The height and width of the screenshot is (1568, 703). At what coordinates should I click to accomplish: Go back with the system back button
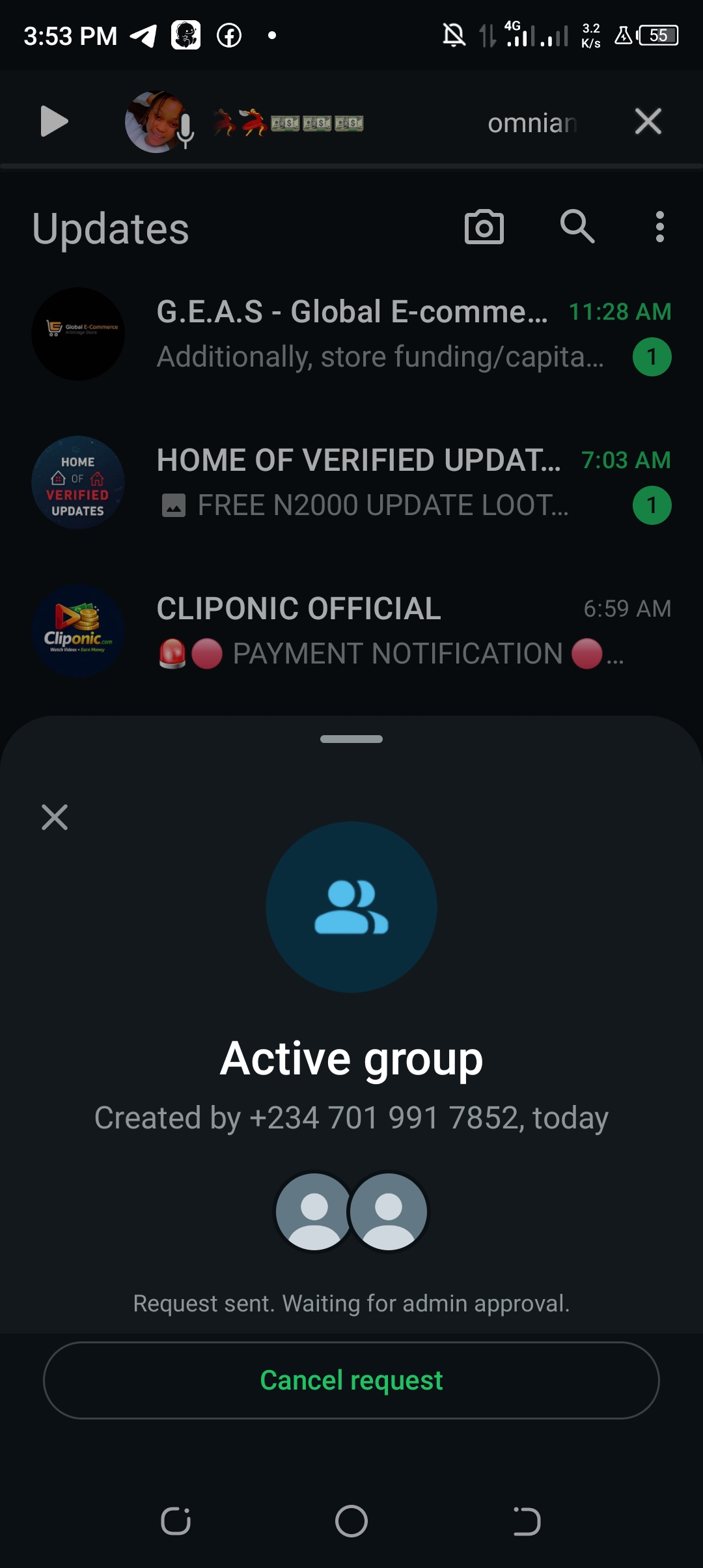click(527, 1521)
